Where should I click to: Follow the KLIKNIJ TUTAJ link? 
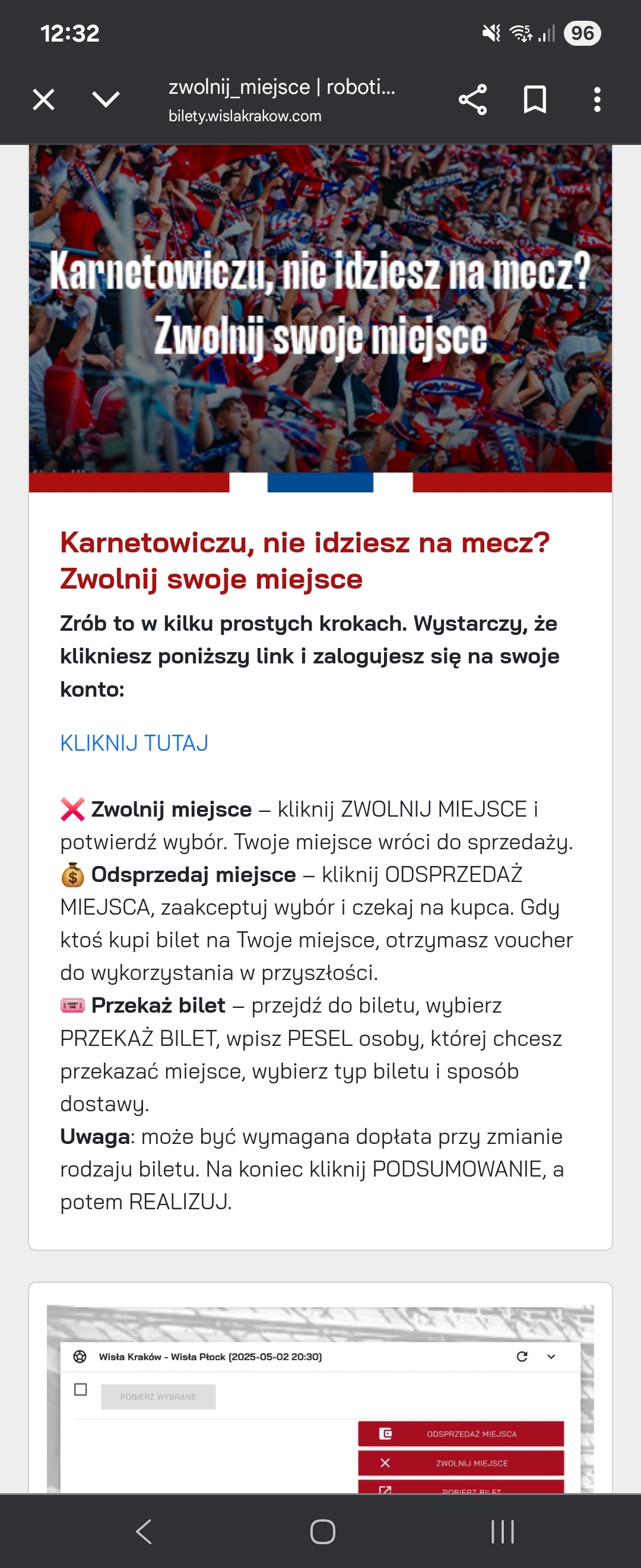tap(134, 743)
